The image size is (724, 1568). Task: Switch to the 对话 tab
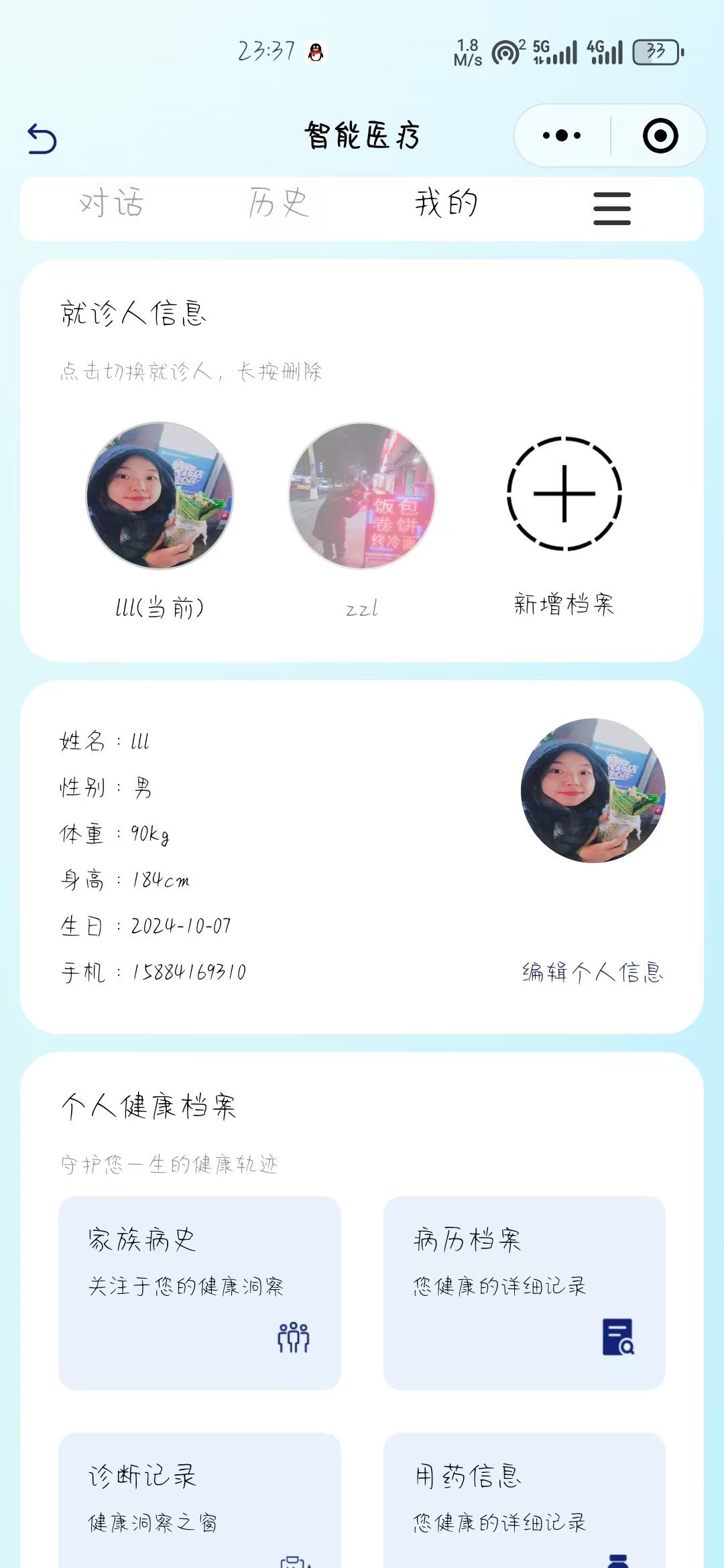(x=111, y=203)
